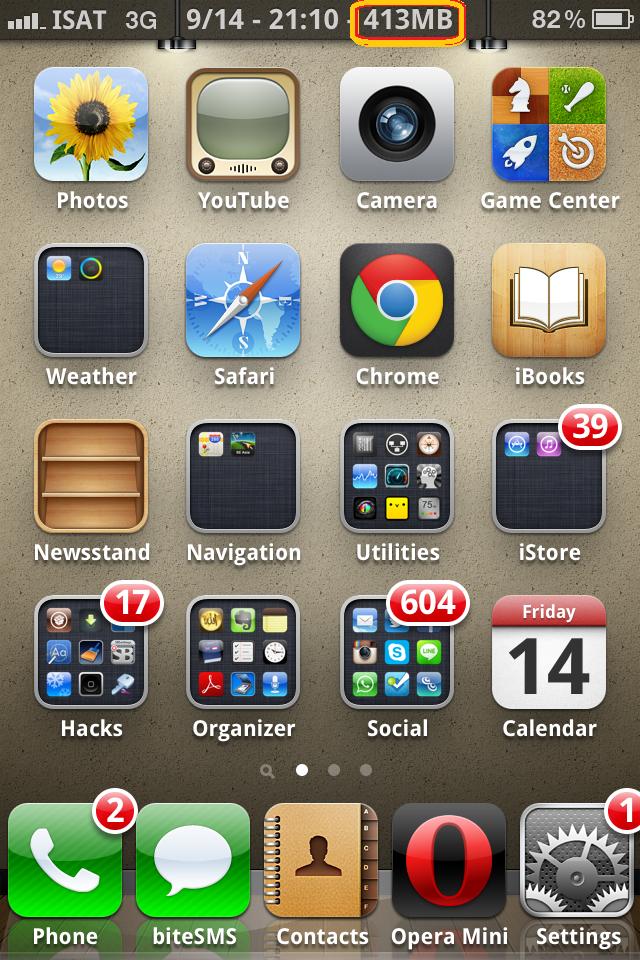Open the Organizer folder

tap(243, 652)
